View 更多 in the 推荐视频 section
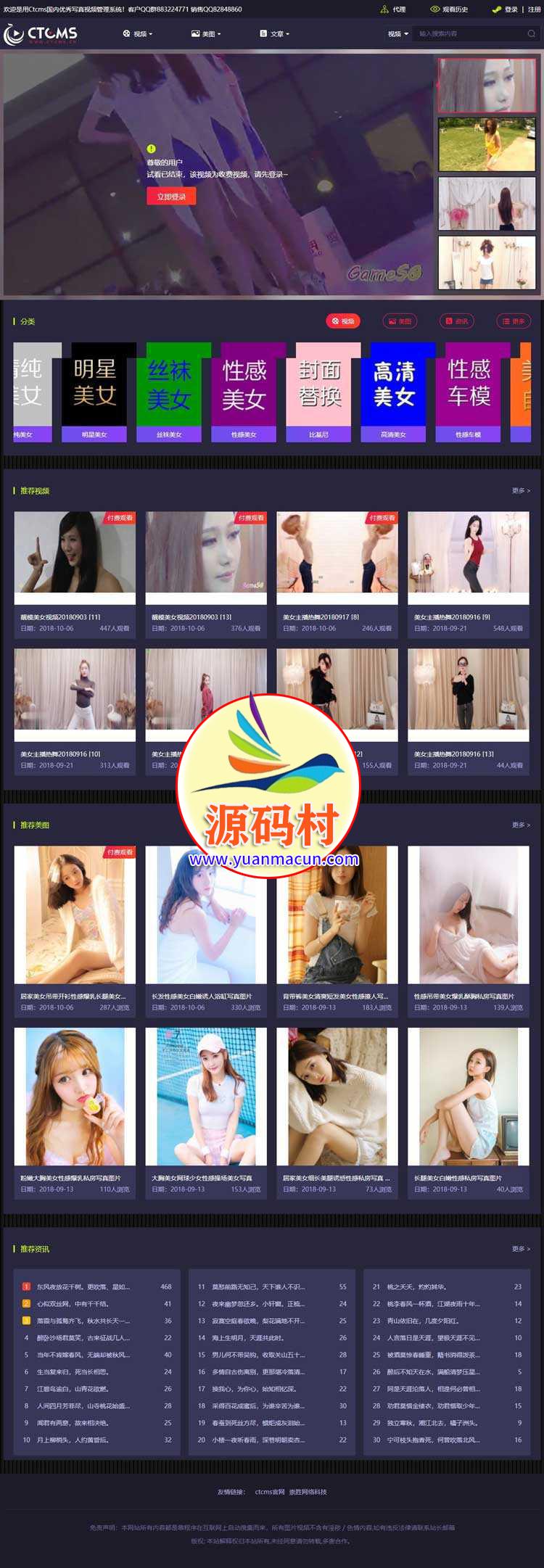 click(x=520, y=491)
